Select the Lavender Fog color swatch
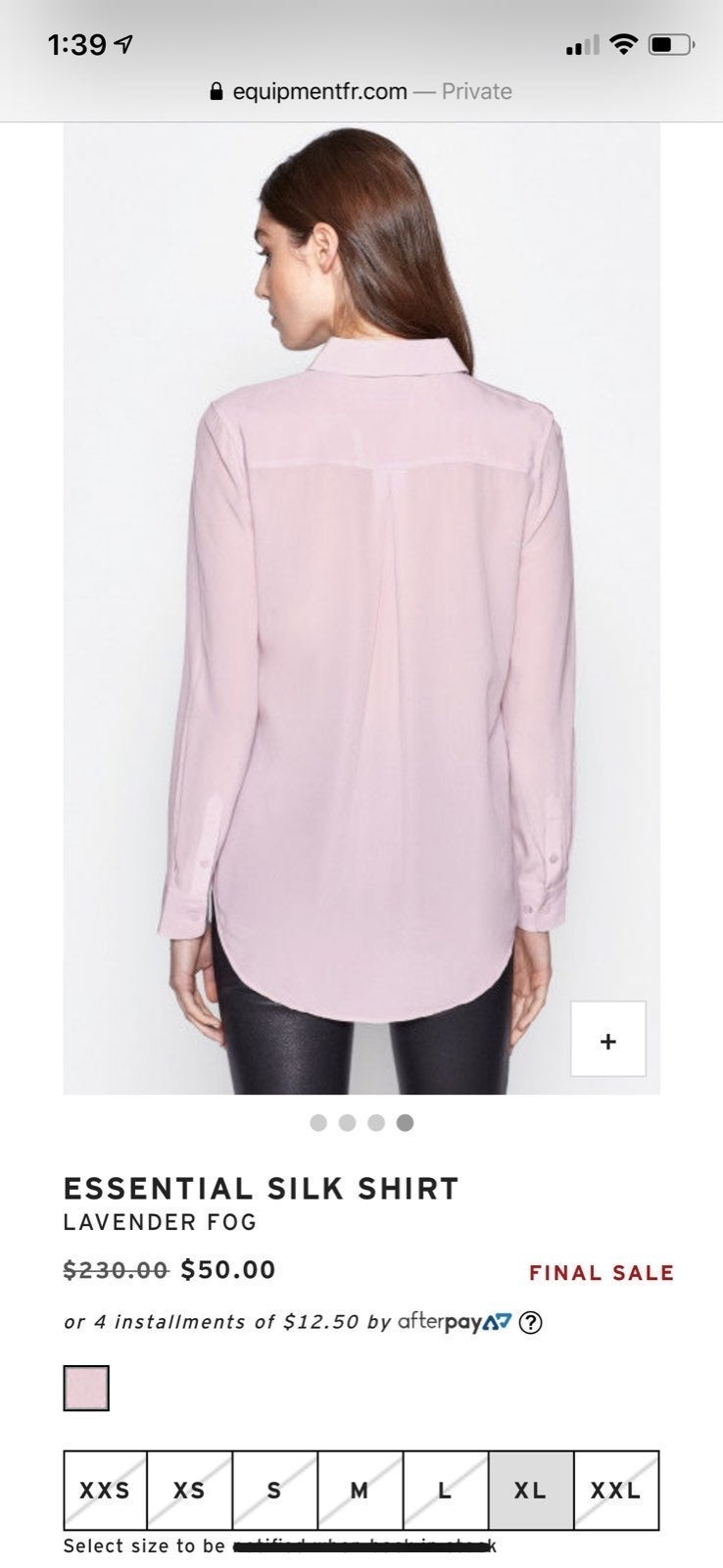The height and width of the screenshot is (1568, 723). [x=86, y=1388]
